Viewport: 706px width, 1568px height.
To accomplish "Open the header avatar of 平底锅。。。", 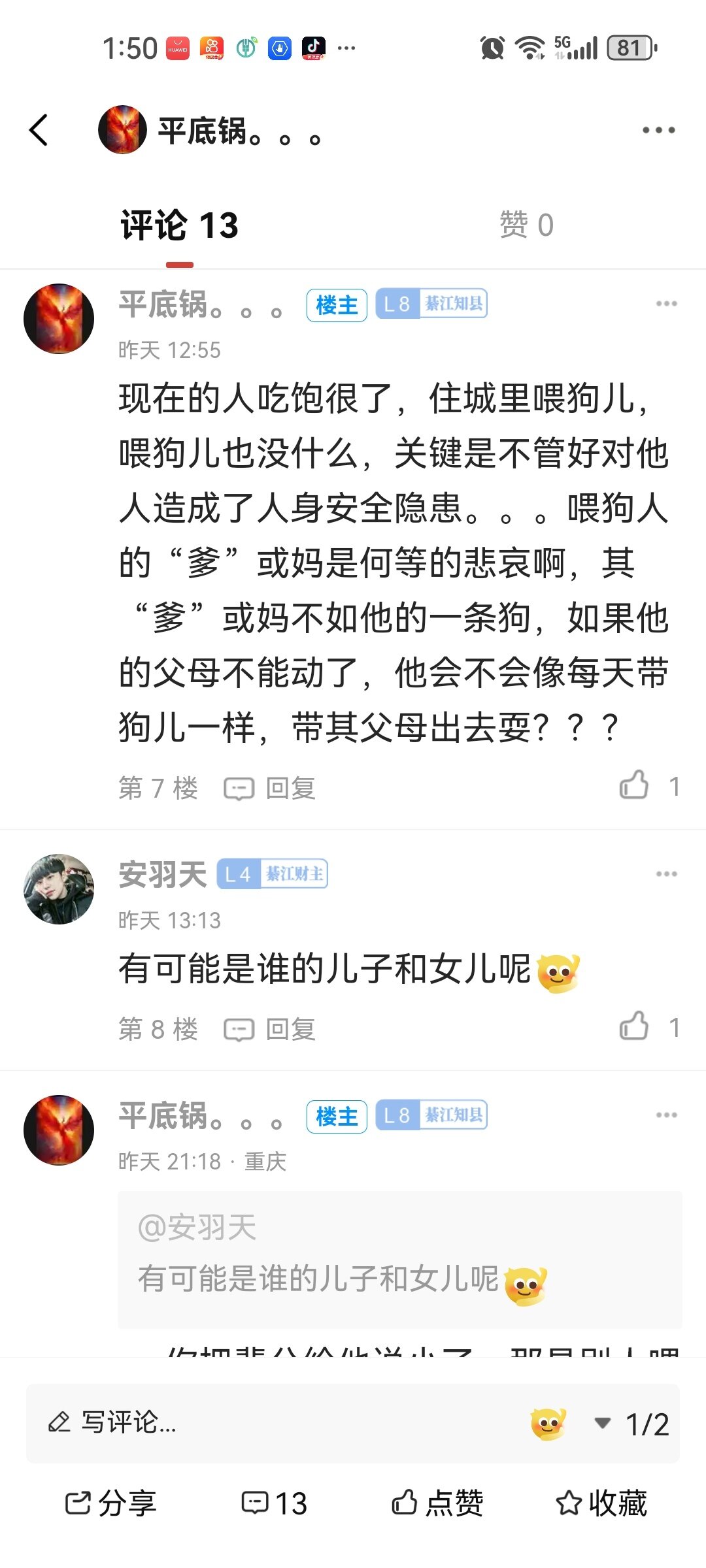I will (x=122, y=130).
